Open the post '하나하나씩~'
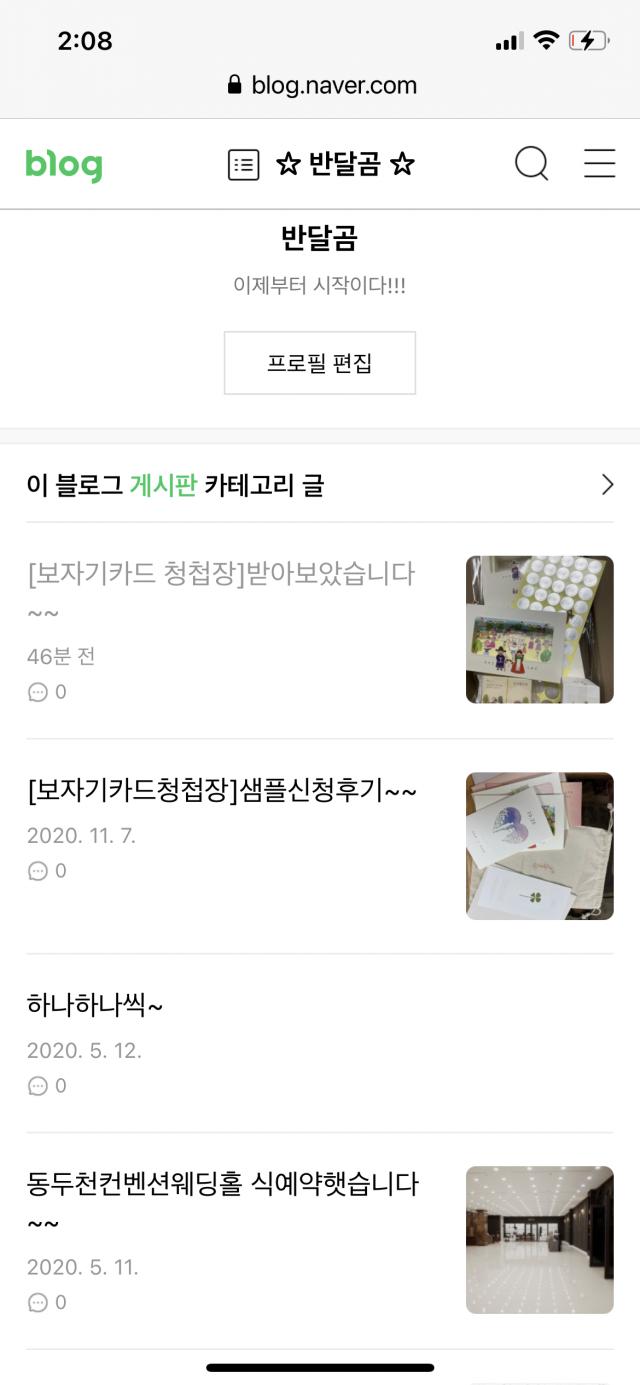 coord(95,1005)
